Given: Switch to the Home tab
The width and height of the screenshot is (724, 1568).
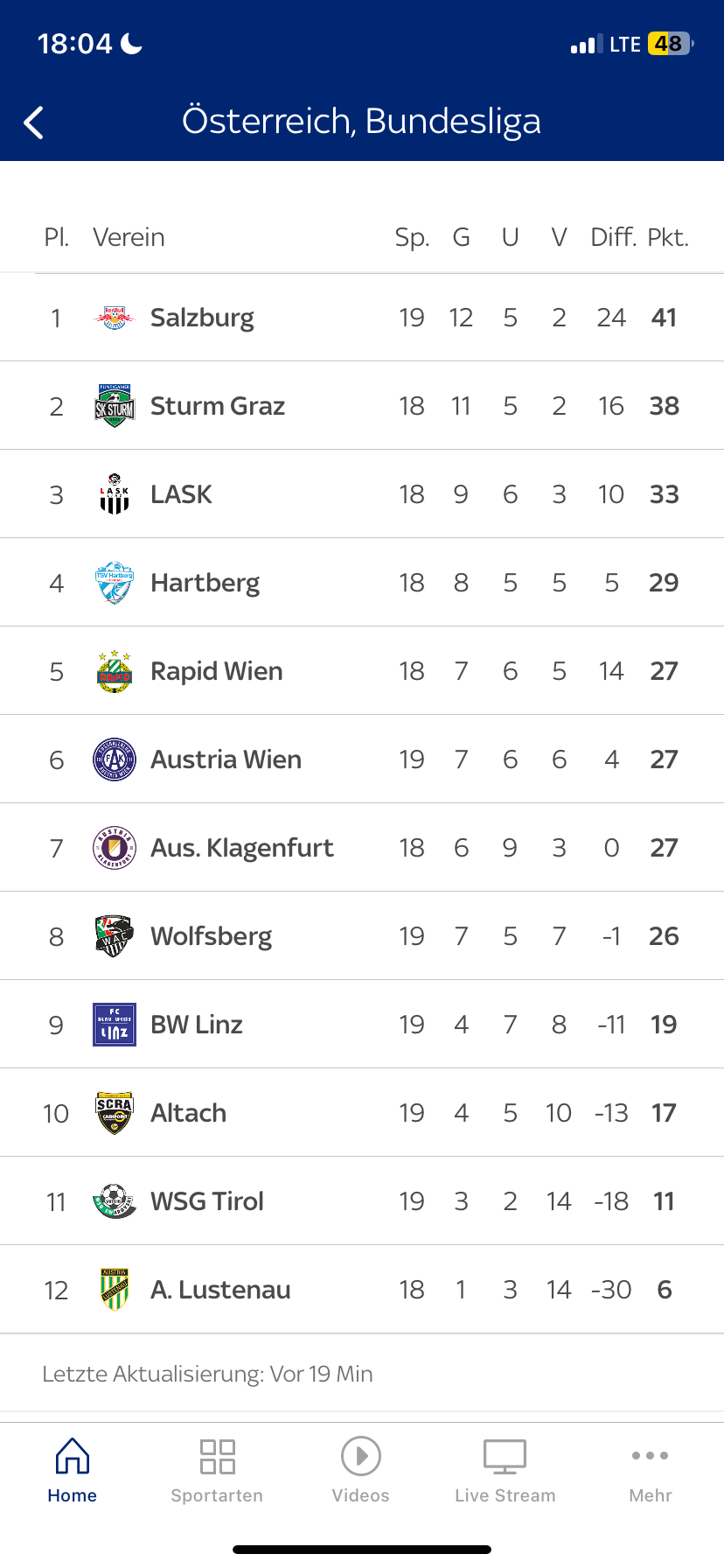Looking at the screenshot, I should (x=73, y=1471).
